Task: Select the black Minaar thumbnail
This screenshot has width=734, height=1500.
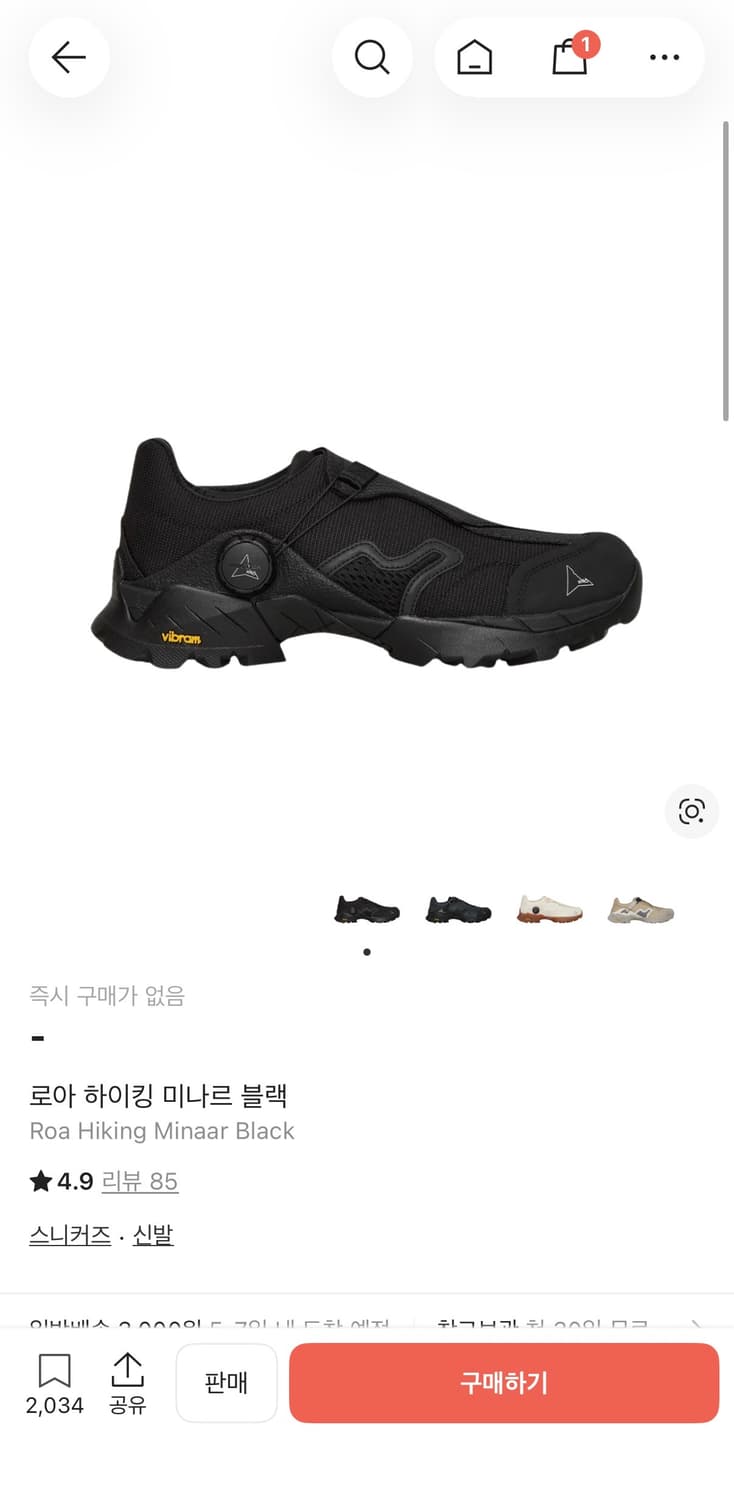Action: coord(366,910)
